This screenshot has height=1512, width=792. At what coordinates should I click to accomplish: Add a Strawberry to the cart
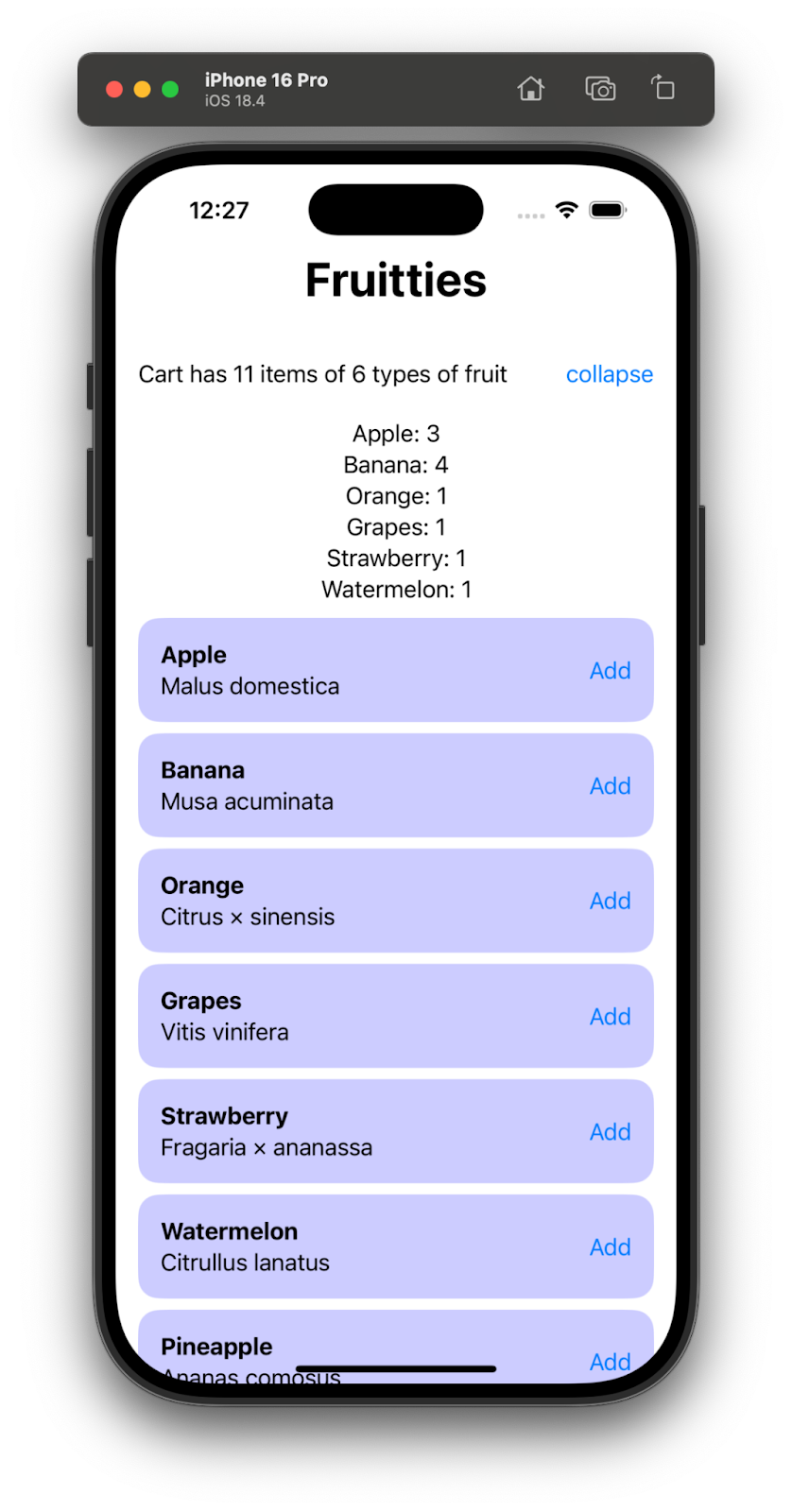(610, 1132)
